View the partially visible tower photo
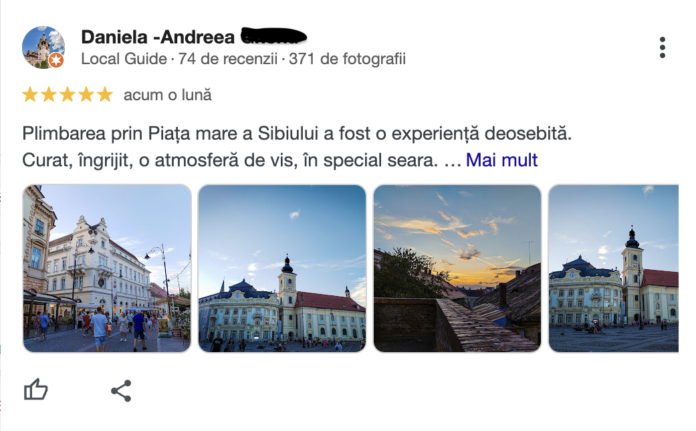Screen dimensions: 696x431 tap(613, 268)
